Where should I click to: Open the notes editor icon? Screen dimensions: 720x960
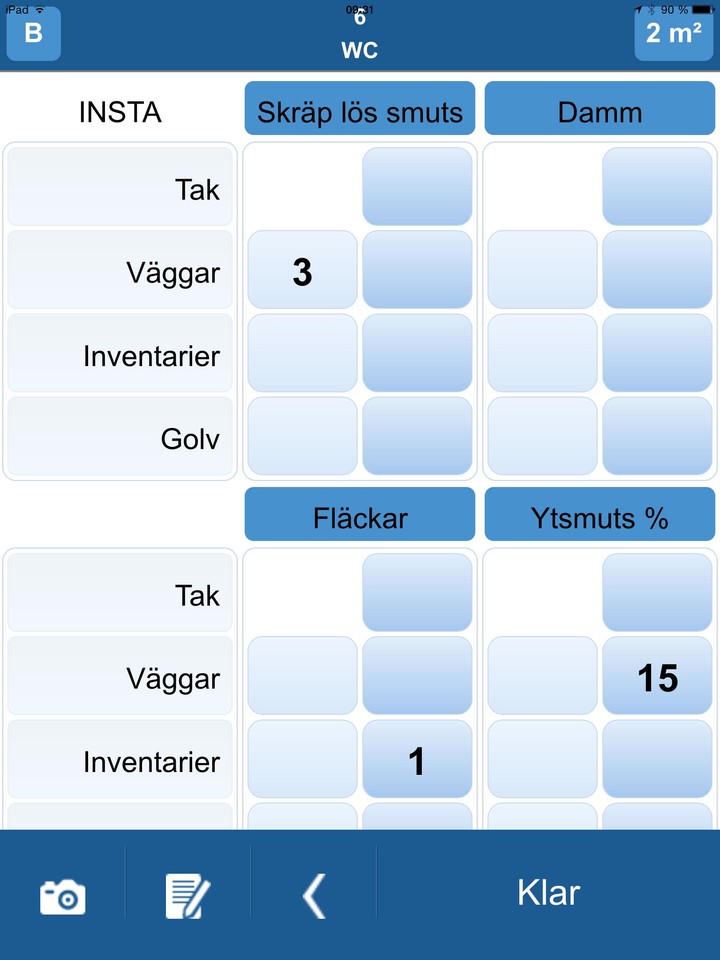click(x=186, y=893)
